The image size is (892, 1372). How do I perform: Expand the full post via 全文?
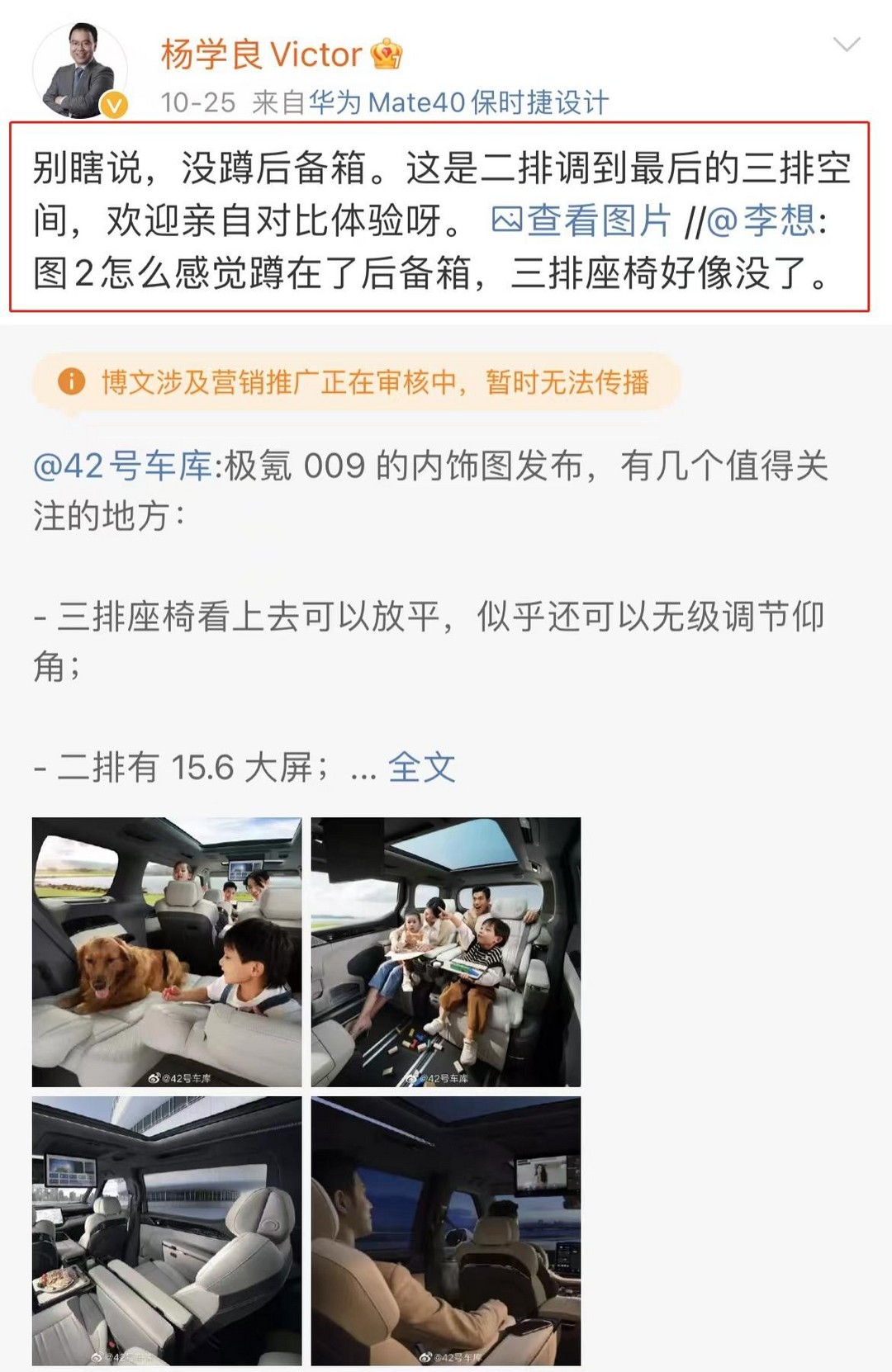pos(421,768)
